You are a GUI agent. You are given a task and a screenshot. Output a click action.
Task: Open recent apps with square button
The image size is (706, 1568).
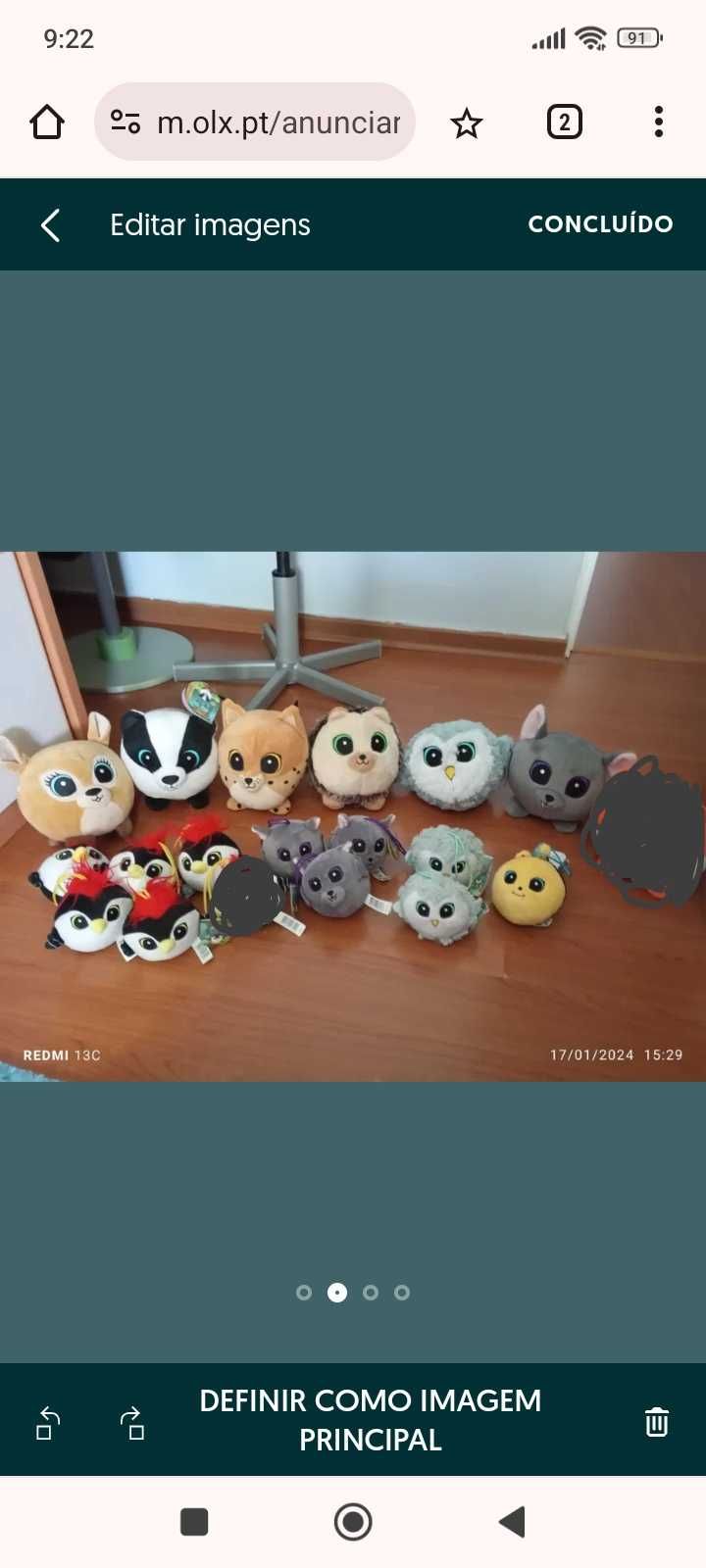point(194,1522)
